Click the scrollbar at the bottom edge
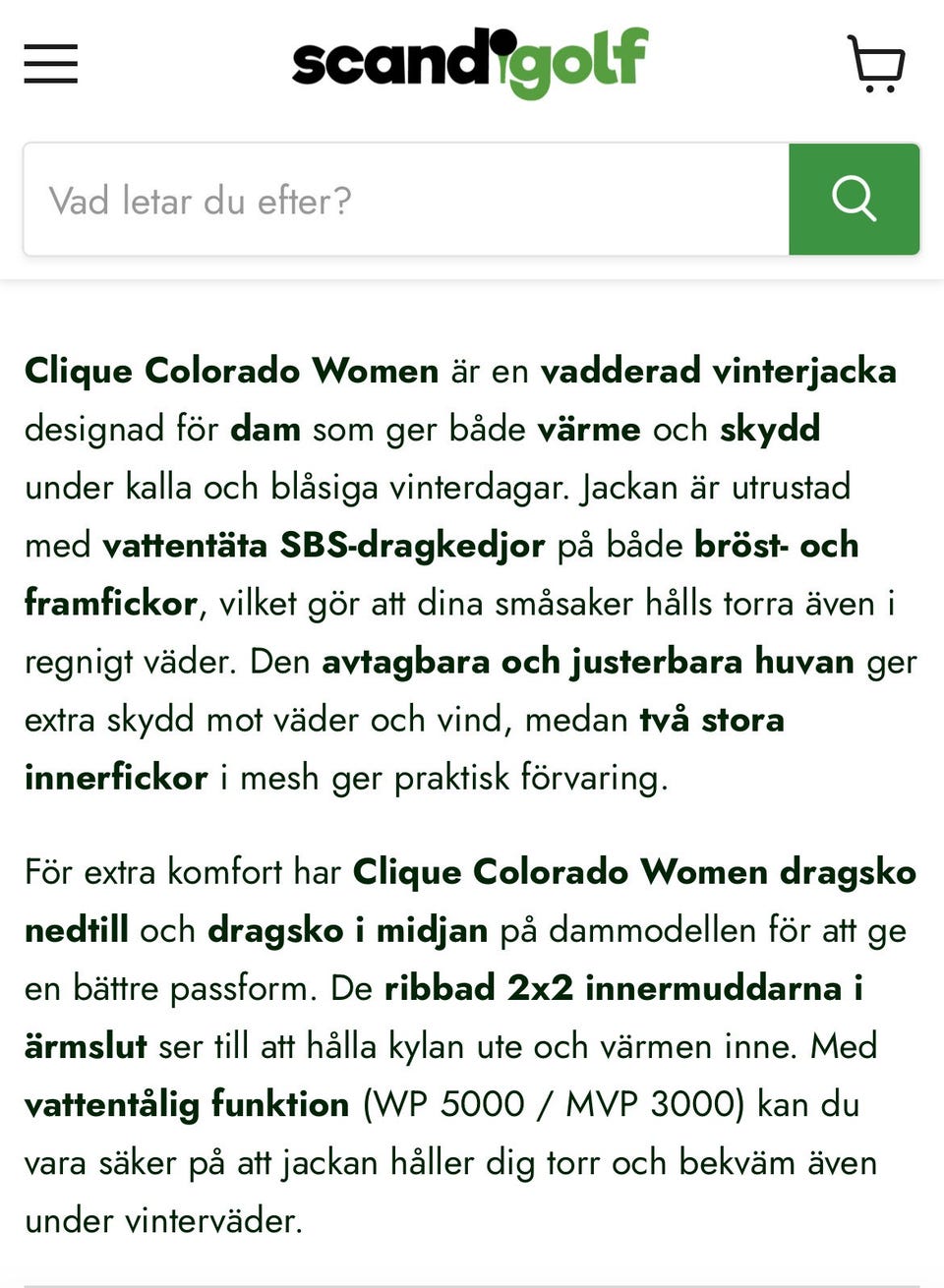The width and height of the screenshot is (944, 1288). (472, 1283)
